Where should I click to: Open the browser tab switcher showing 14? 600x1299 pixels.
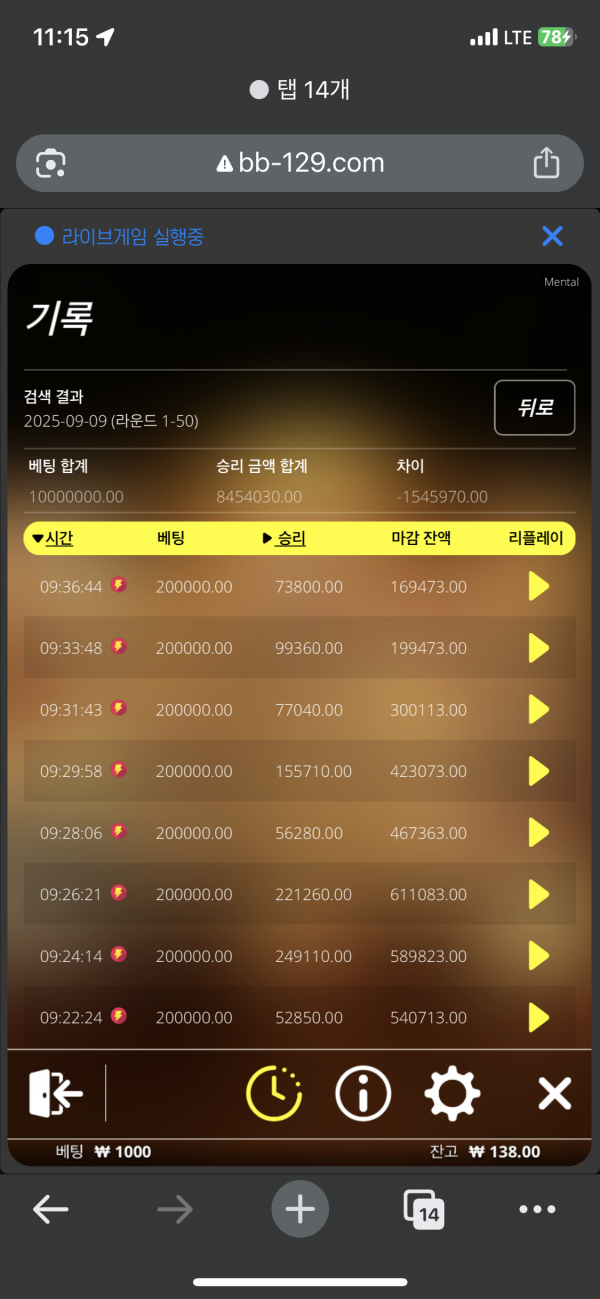(x=424, y=1210)
